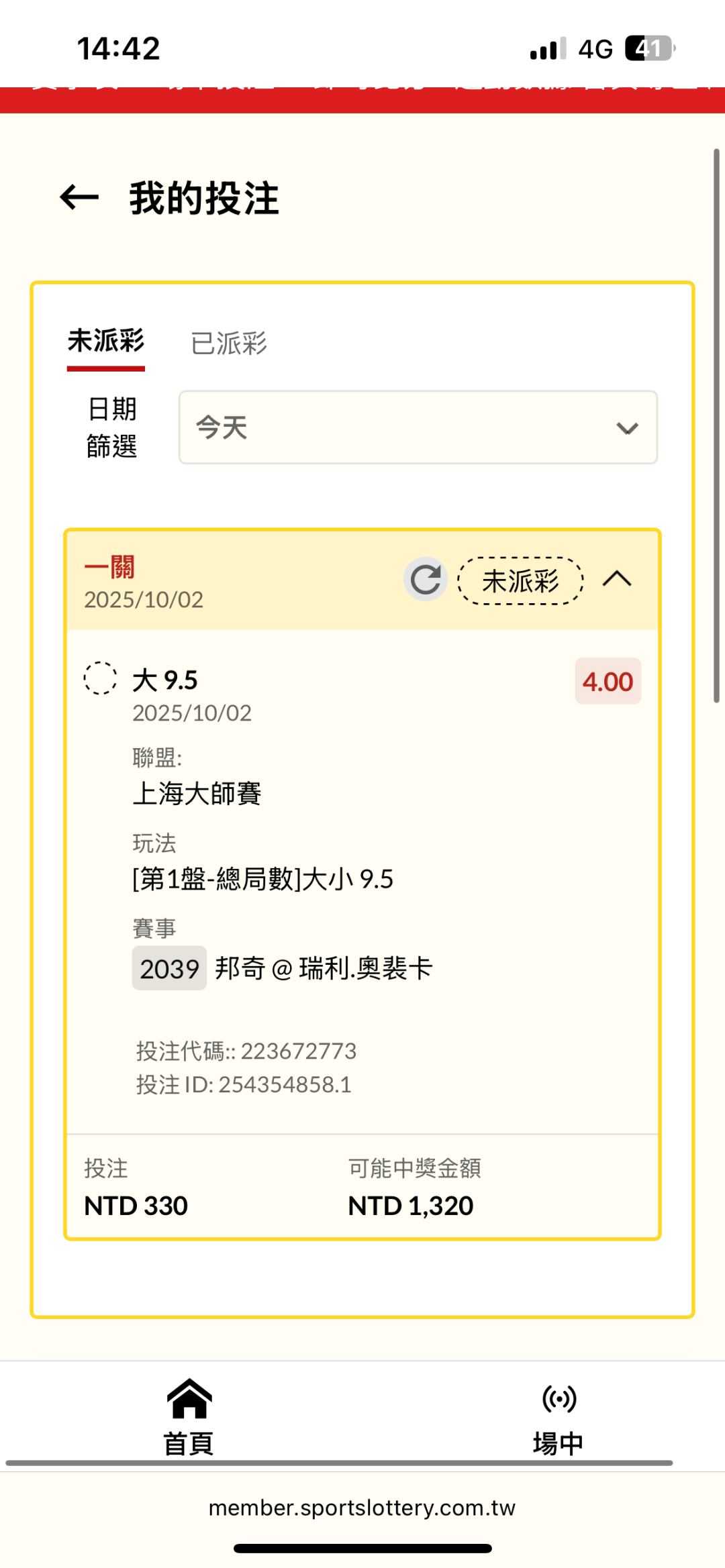The image size is (725, 1568).
Task: Refresh the 一關 bet status
Action: click(426, 579)
